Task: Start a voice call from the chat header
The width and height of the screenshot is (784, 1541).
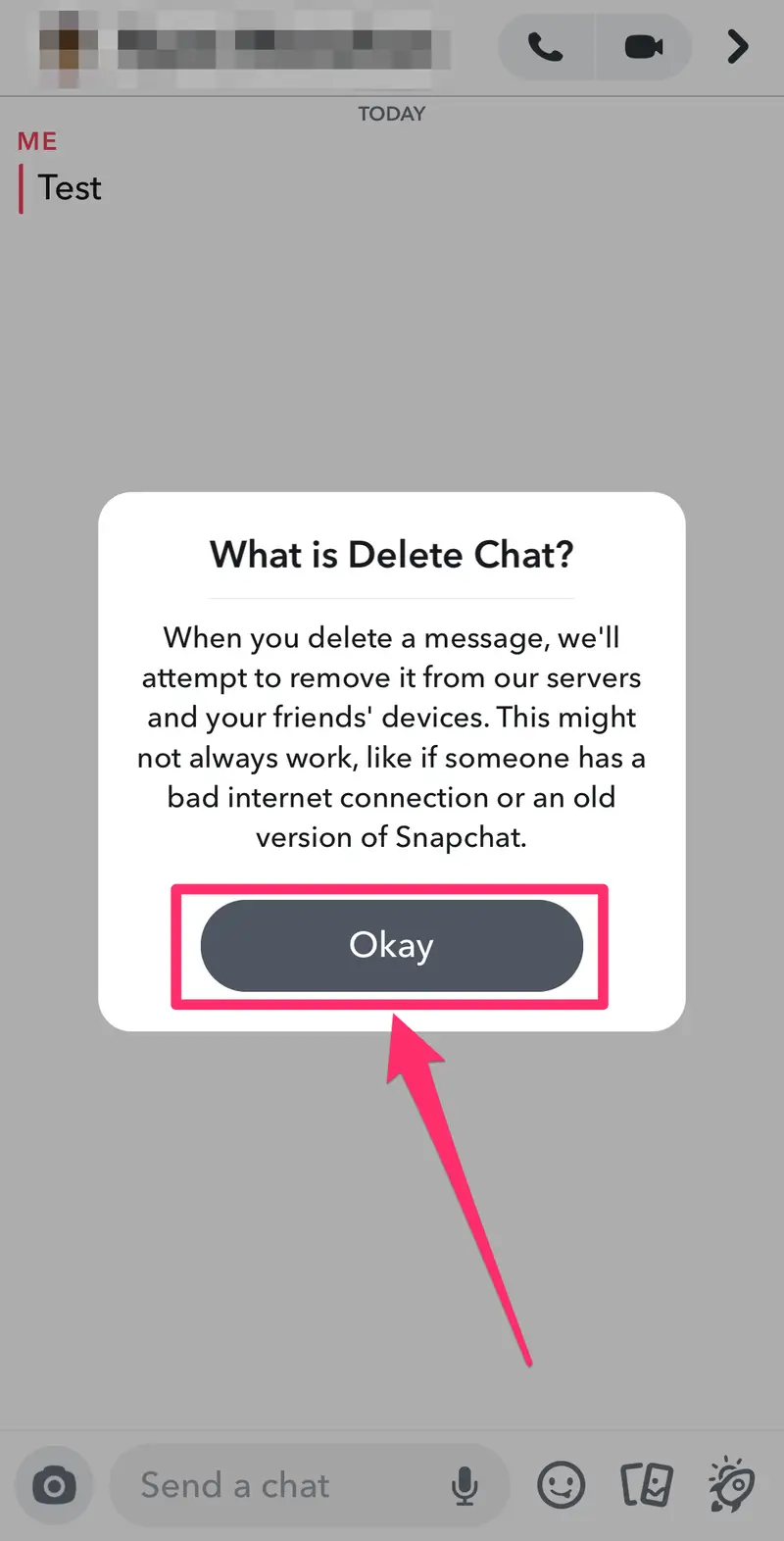Action: tap(545, 46)
